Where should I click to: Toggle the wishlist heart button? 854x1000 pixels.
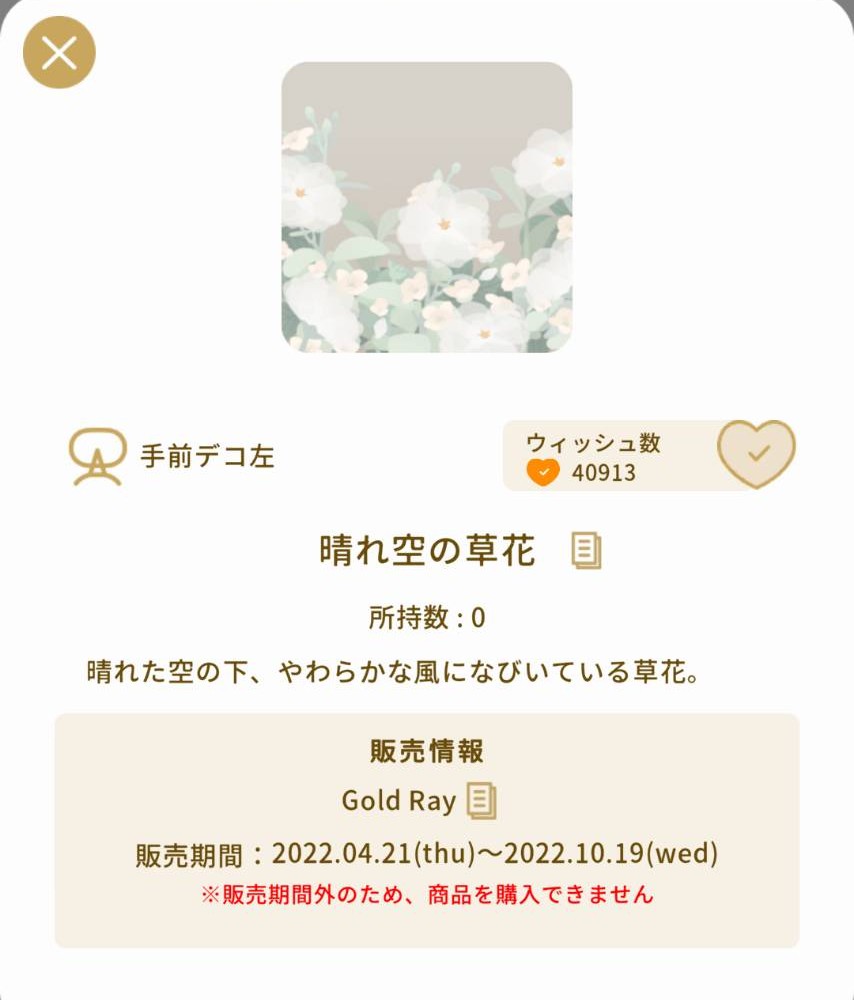[x=756, y=454]
